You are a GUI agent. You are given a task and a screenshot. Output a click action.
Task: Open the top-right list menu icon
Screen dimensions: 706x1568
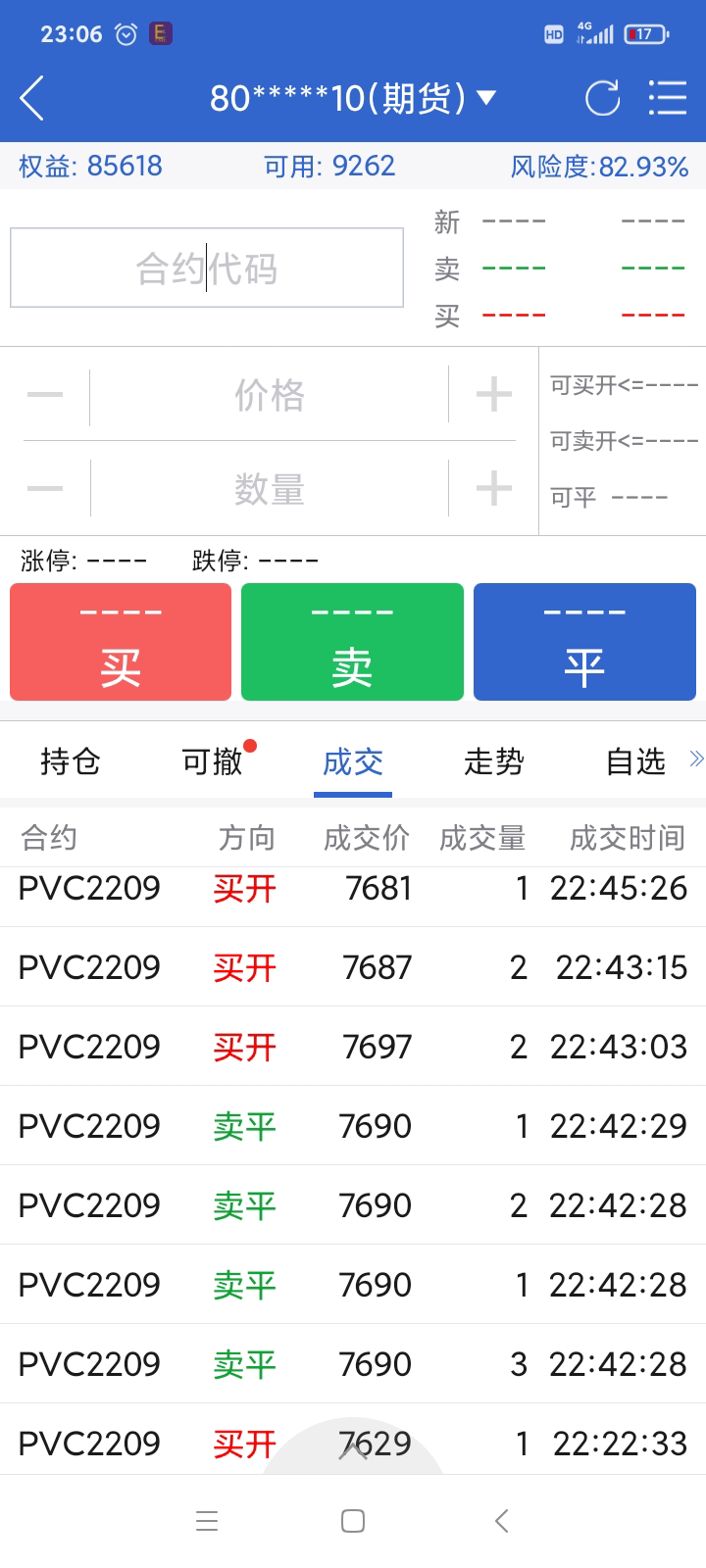pyautogui.click(x=668, y=98)
